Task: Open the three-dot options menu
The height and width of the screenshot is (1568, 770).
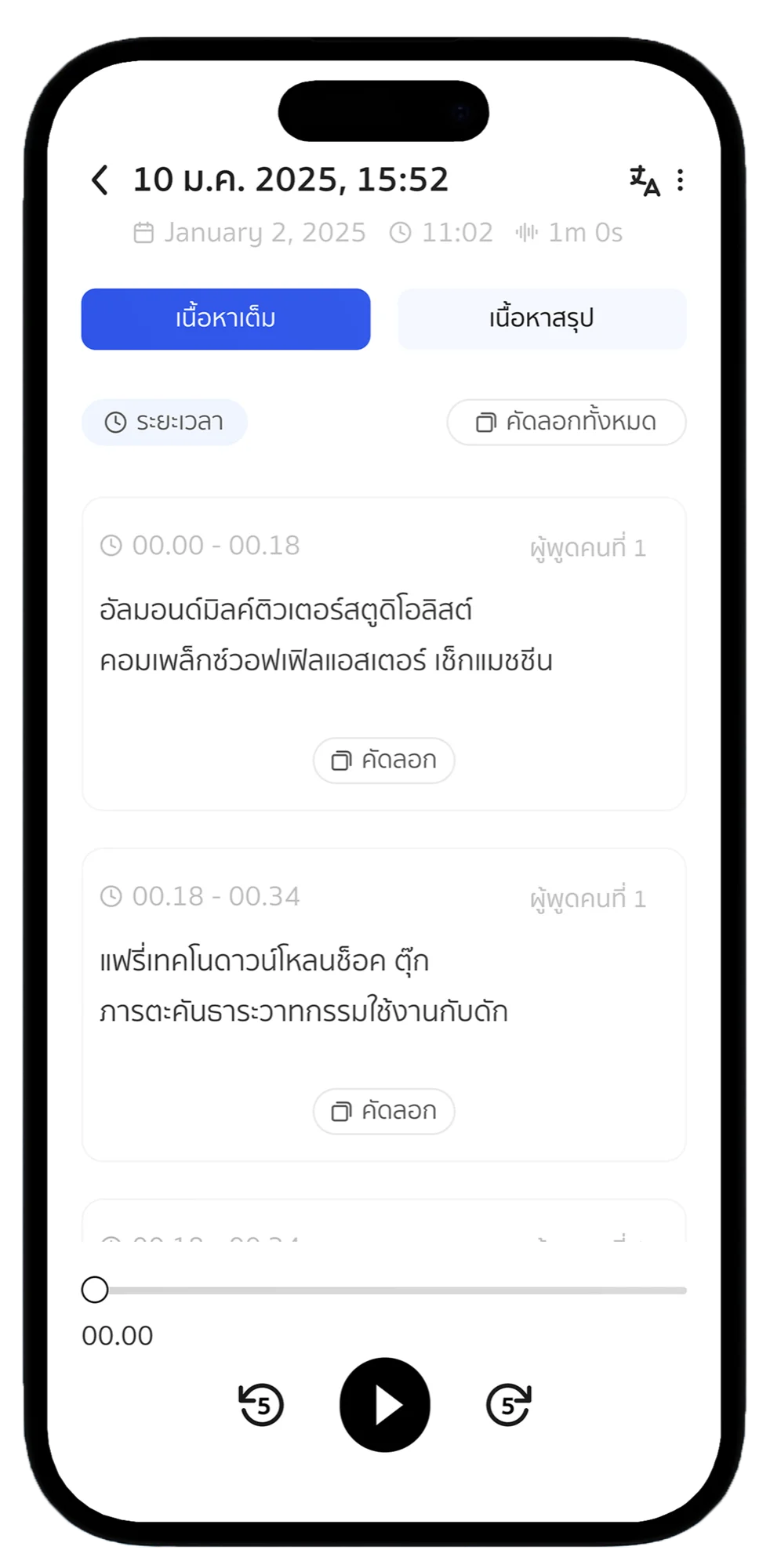Action: [681, 181]
